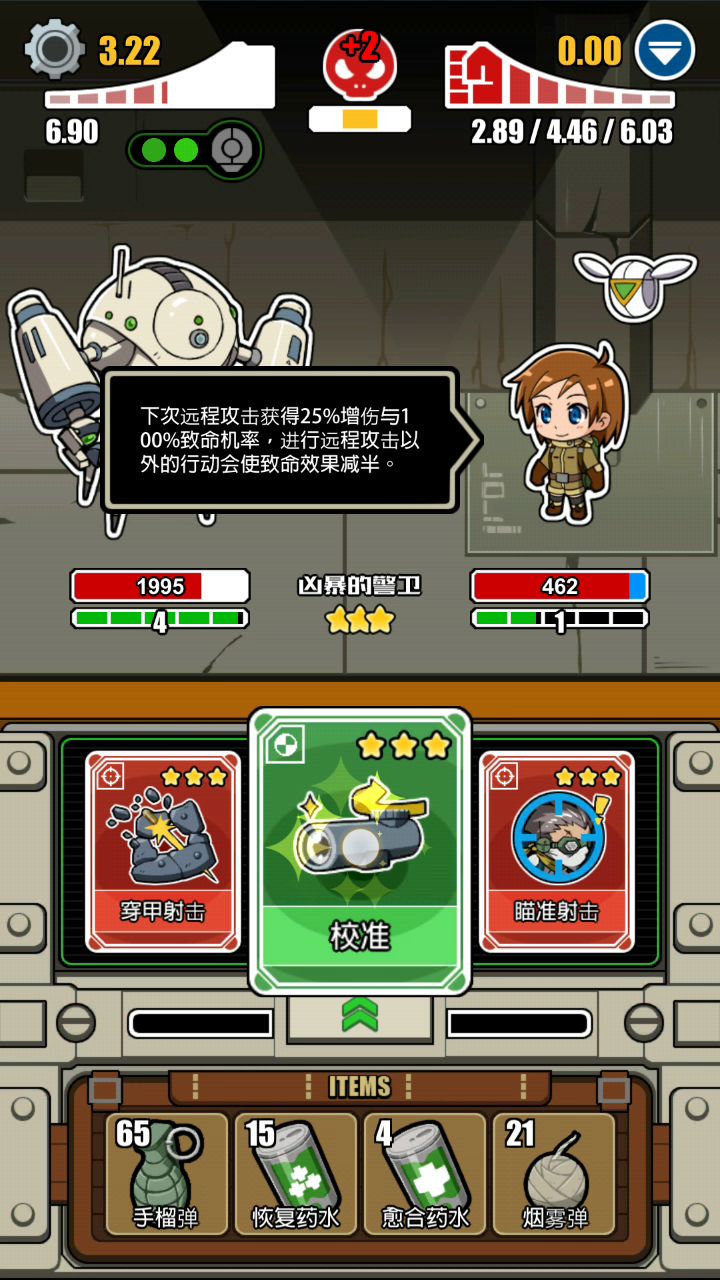The image size is (720, 1280).
Task: Tap the green double-chevron upgrade arrow
Action: click(360, 1015)
